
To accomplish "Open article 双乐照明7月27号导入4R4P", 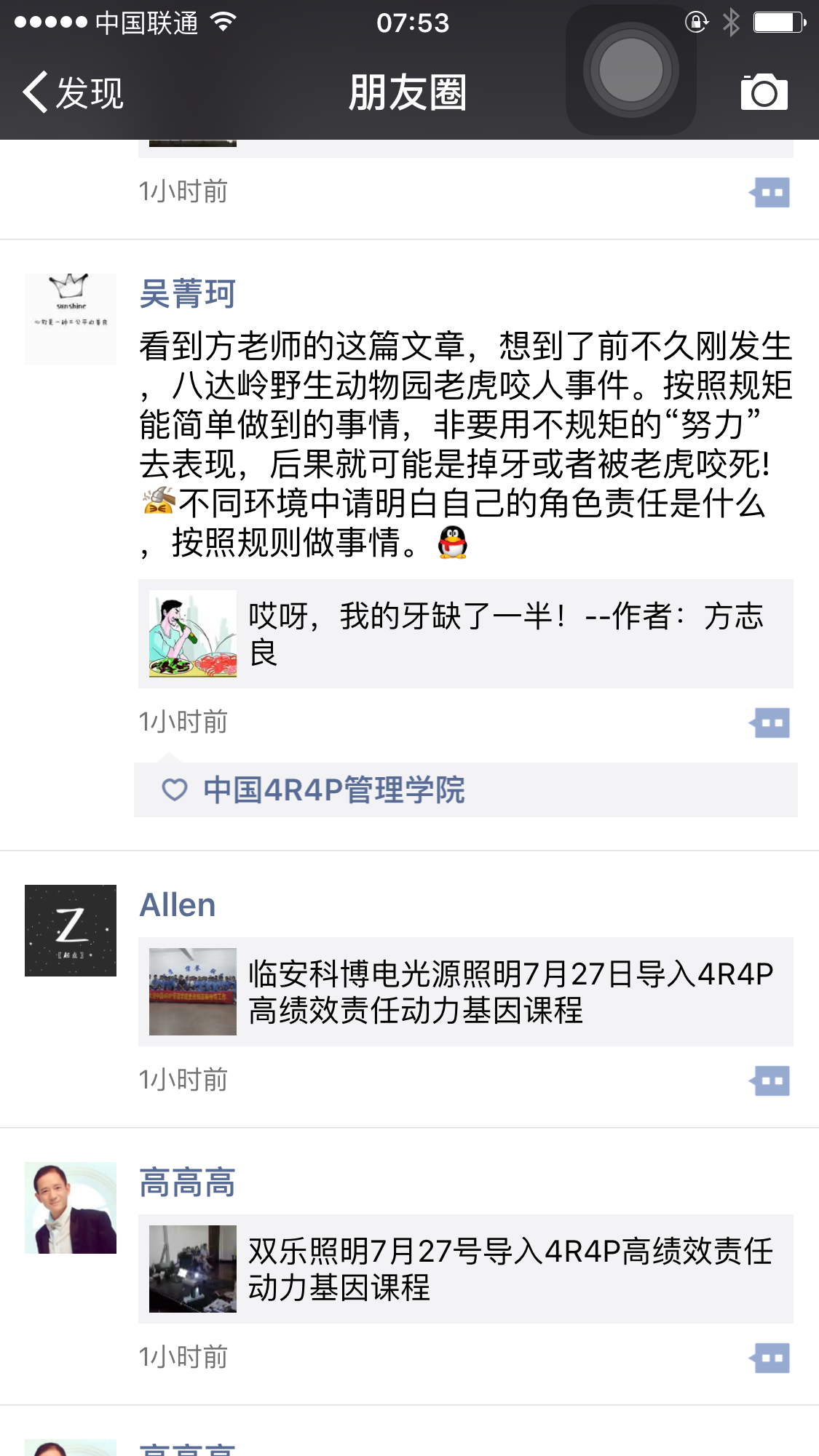I will 465,1269.
